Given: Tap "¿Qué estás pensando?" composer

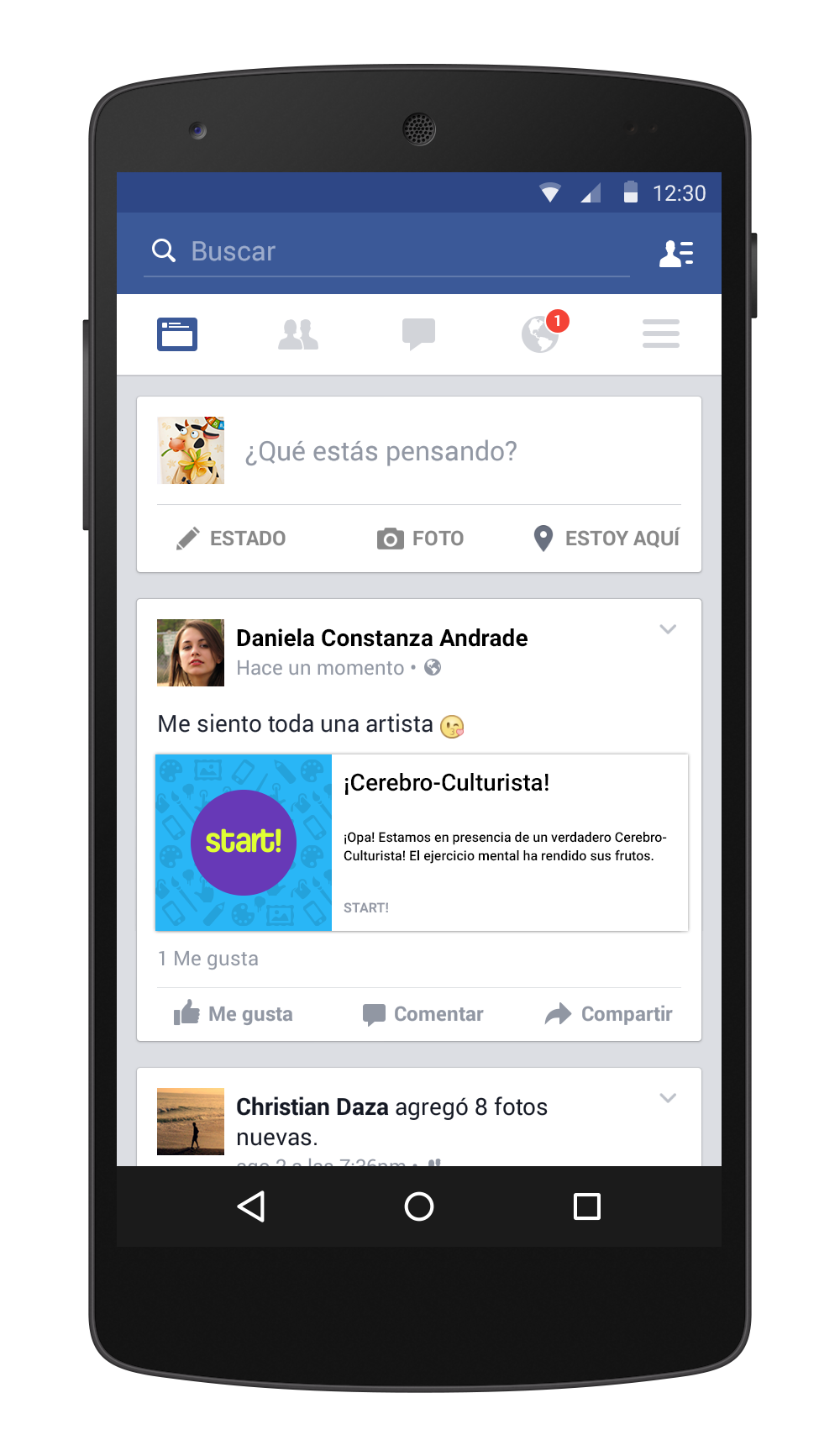Looking at the screenshot, I should (381, 451).
